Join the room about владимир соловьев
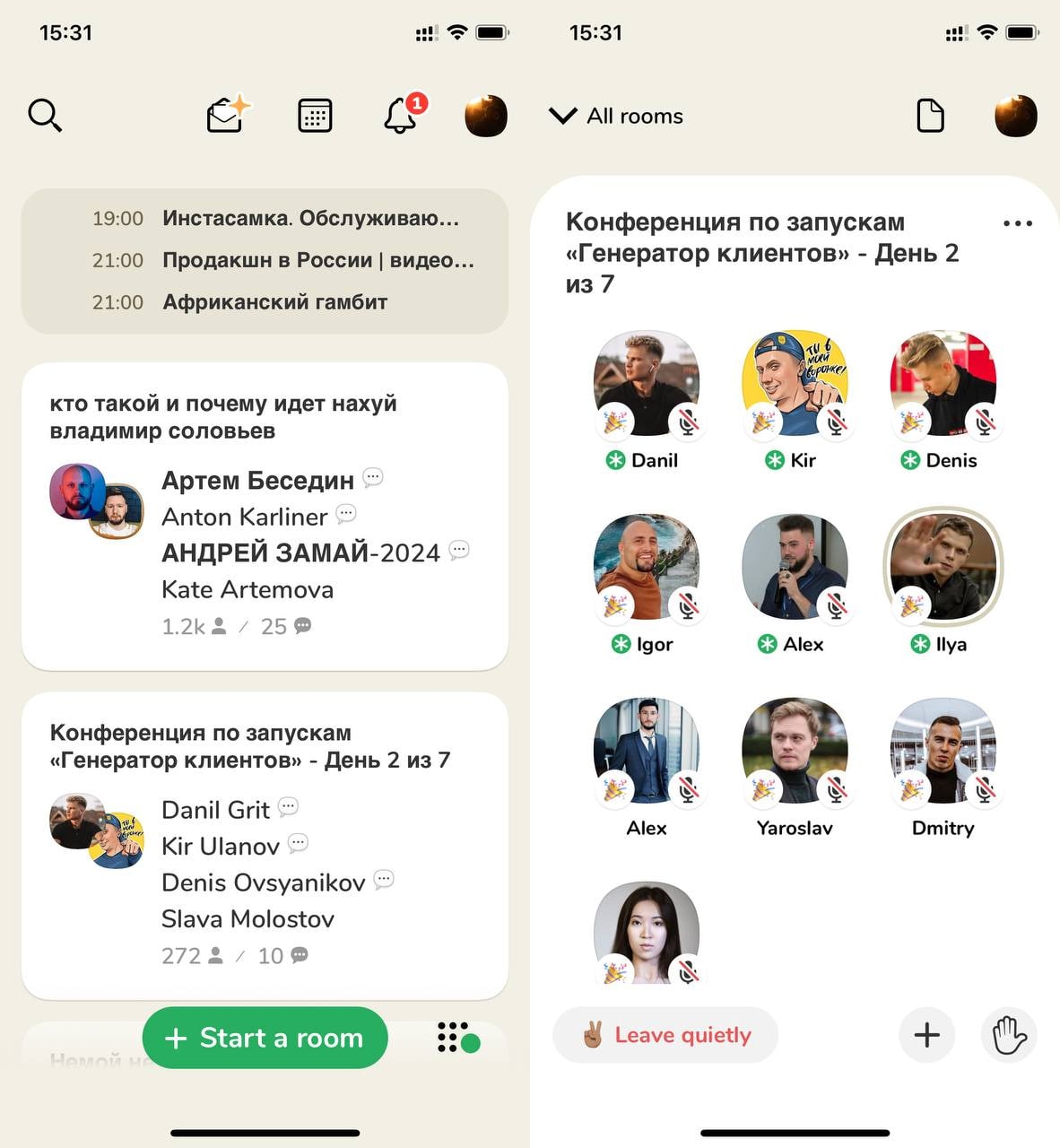 pyautogui.click(x=265, y=516)
